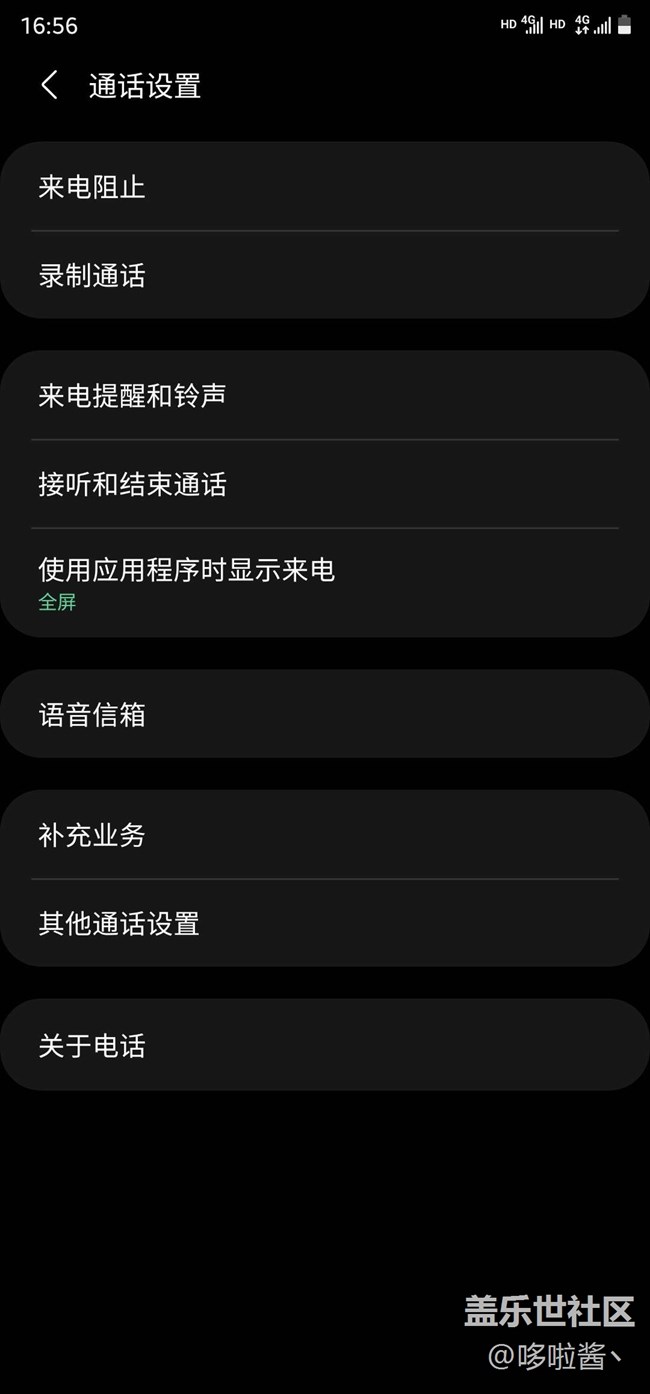Select 其他通话设置
Viewport: 650px width, 1394px height.
[x=324, y=923]
